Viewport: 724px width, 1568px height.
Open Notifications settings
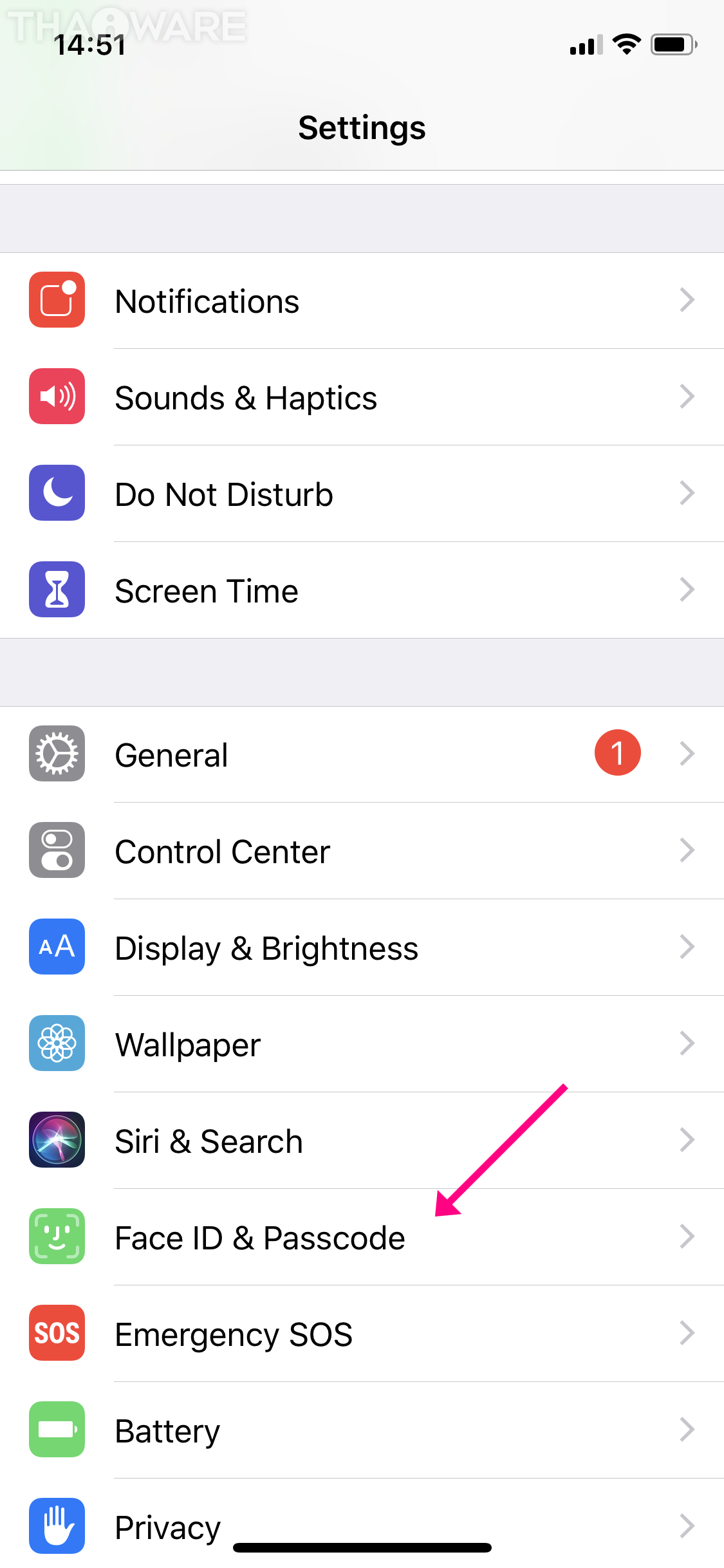coord(360,301)
